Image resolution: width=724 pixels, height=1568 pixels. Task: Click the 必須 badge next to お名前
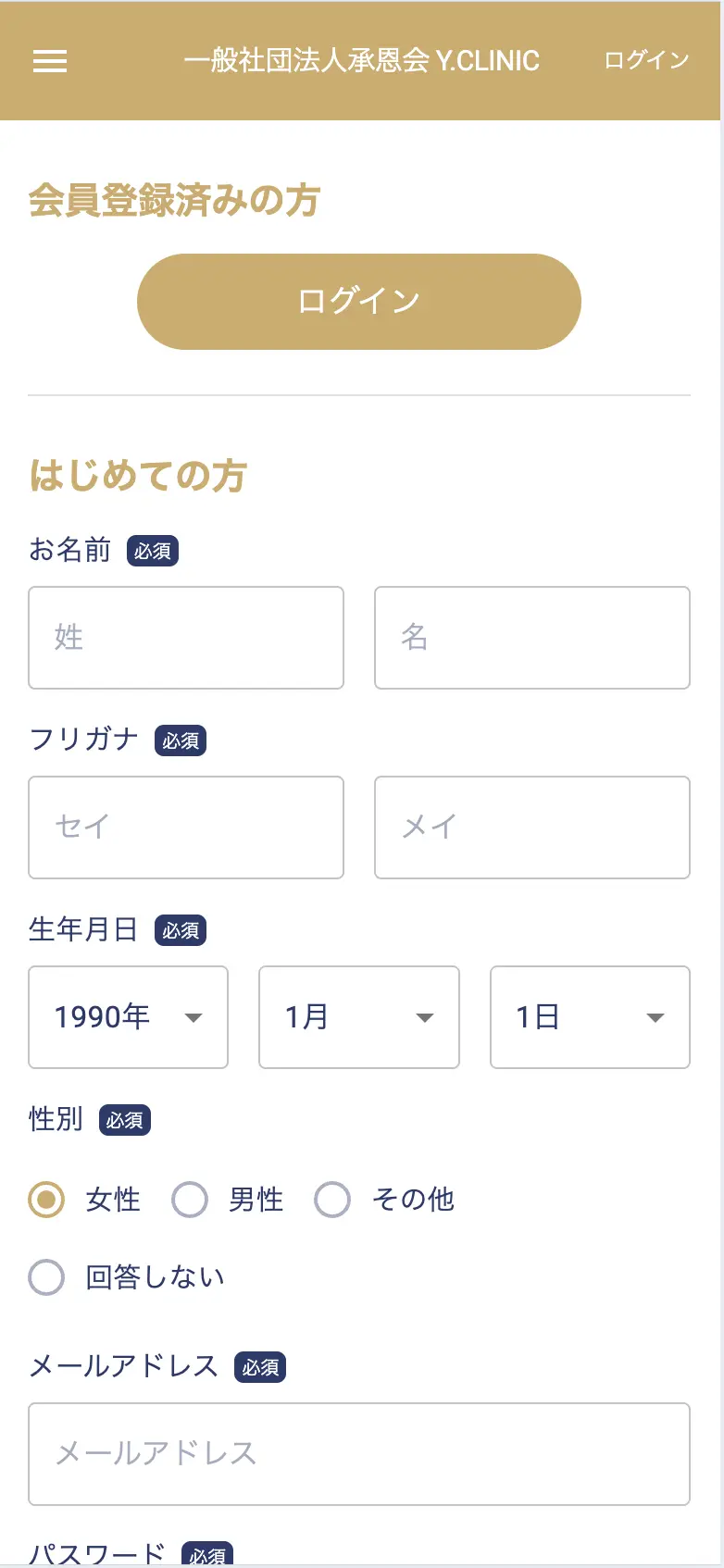point(151,550)
